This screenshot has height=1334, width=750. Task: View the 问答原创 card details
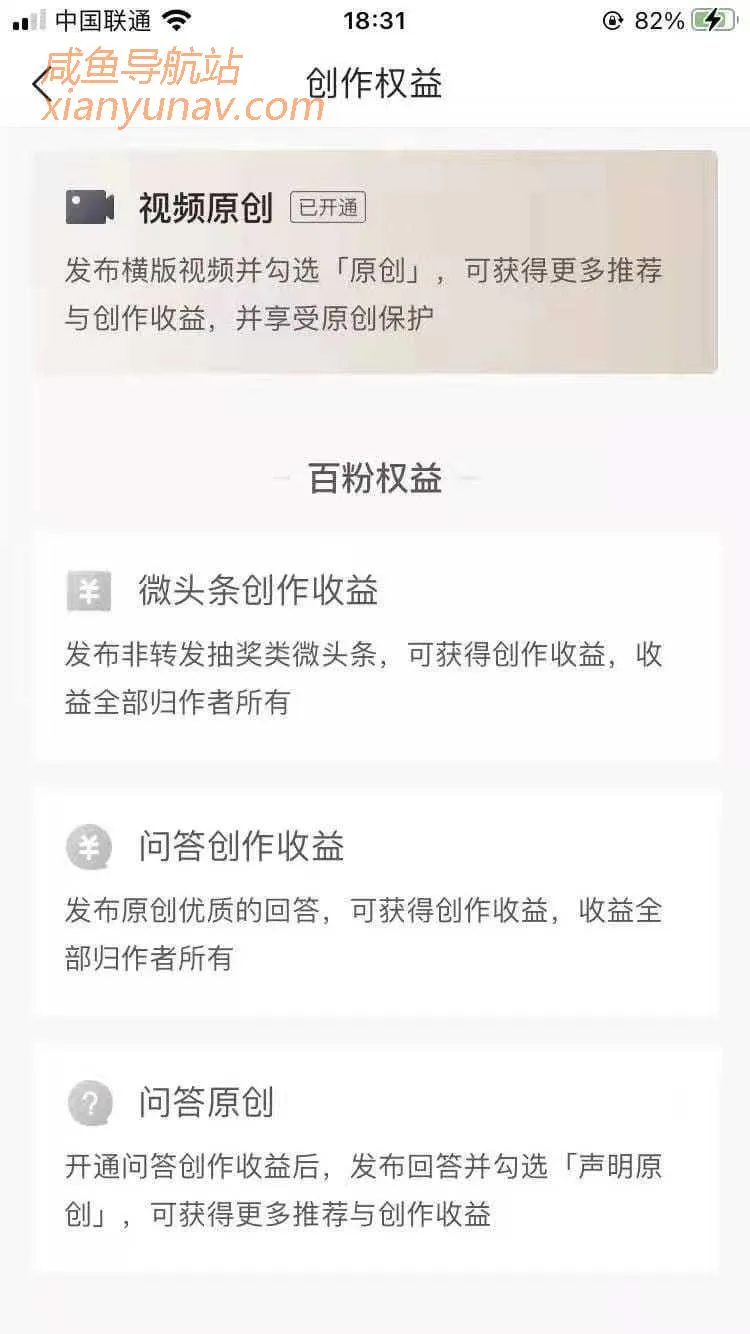(375, 1158)
